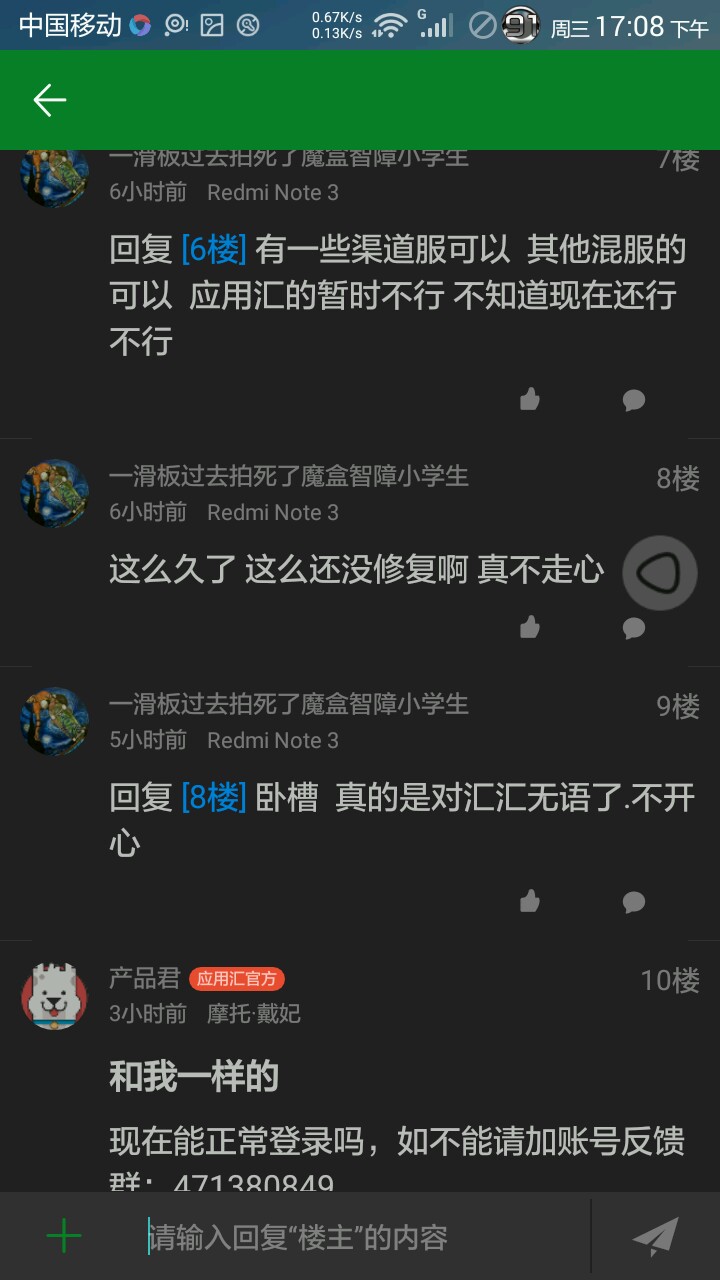Open the green plus attachment button
This screenshot has height=1280, width=720.
coord(64,1237)
